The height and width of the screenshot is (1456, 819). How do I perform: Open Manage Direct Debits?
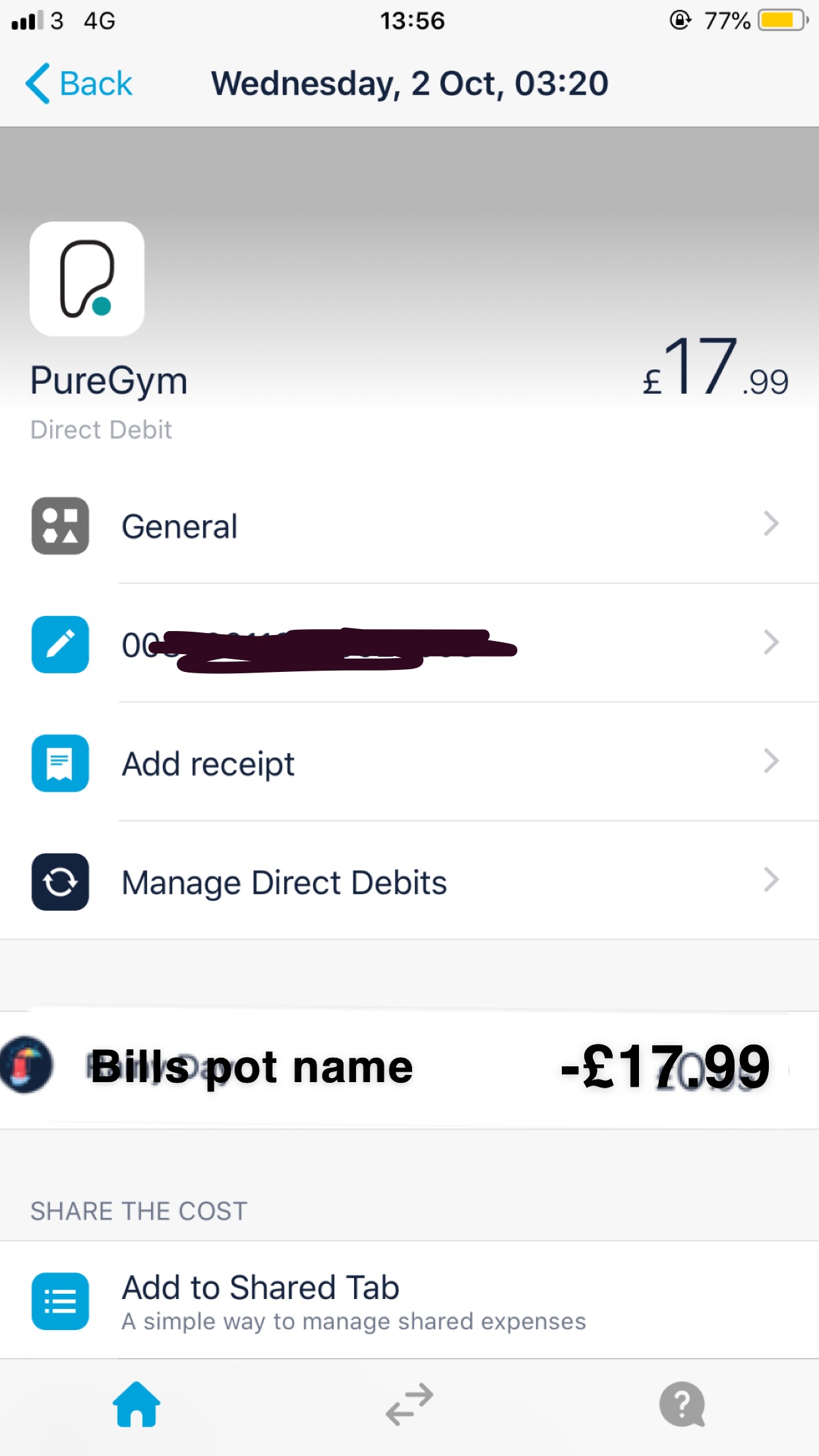[409, 882]
